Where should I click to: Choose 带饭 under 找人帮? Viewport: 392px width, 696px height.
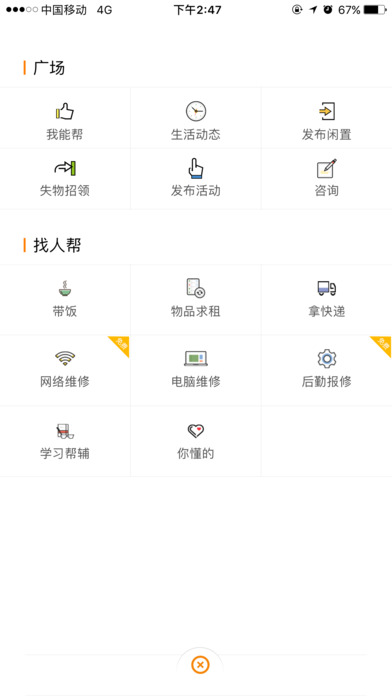65,300
